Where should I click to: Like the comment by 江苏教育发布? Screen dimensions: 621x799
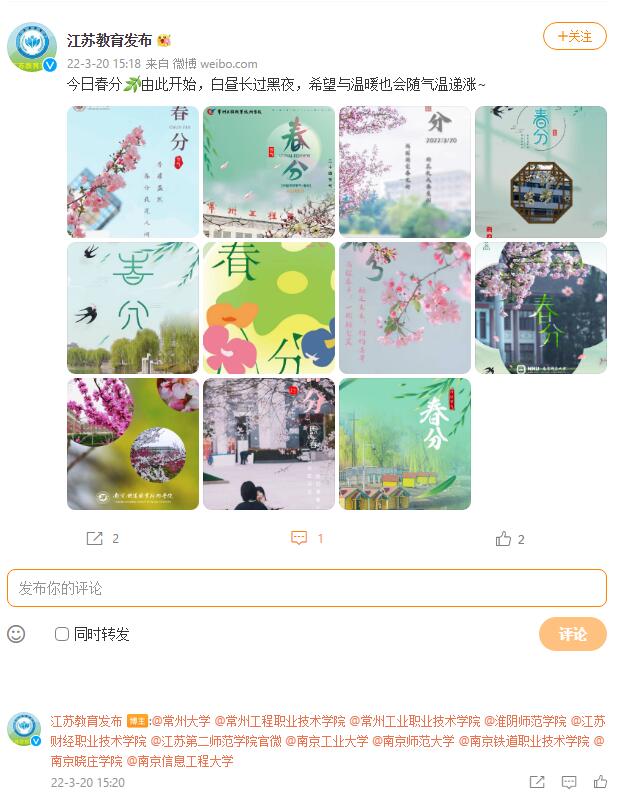coord(600,782)
